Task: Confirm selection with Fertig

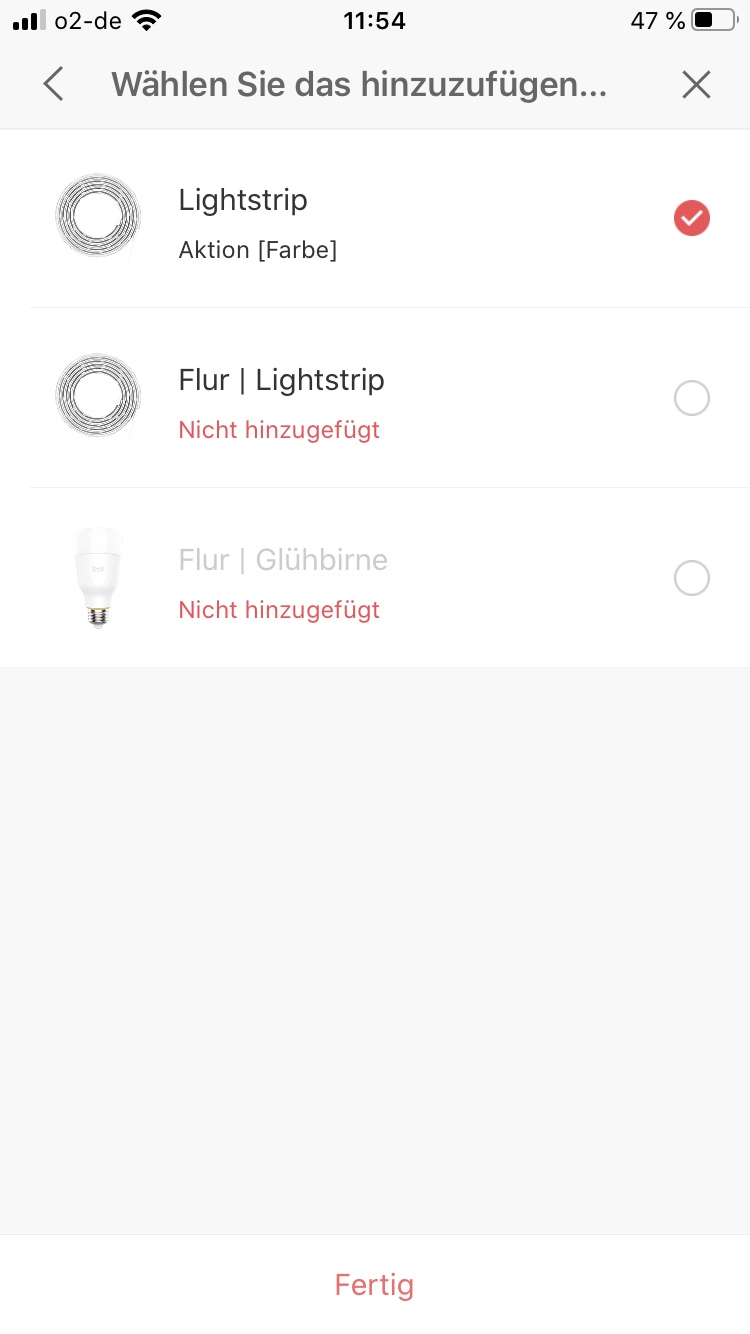Action: (x=374, y=1284)
